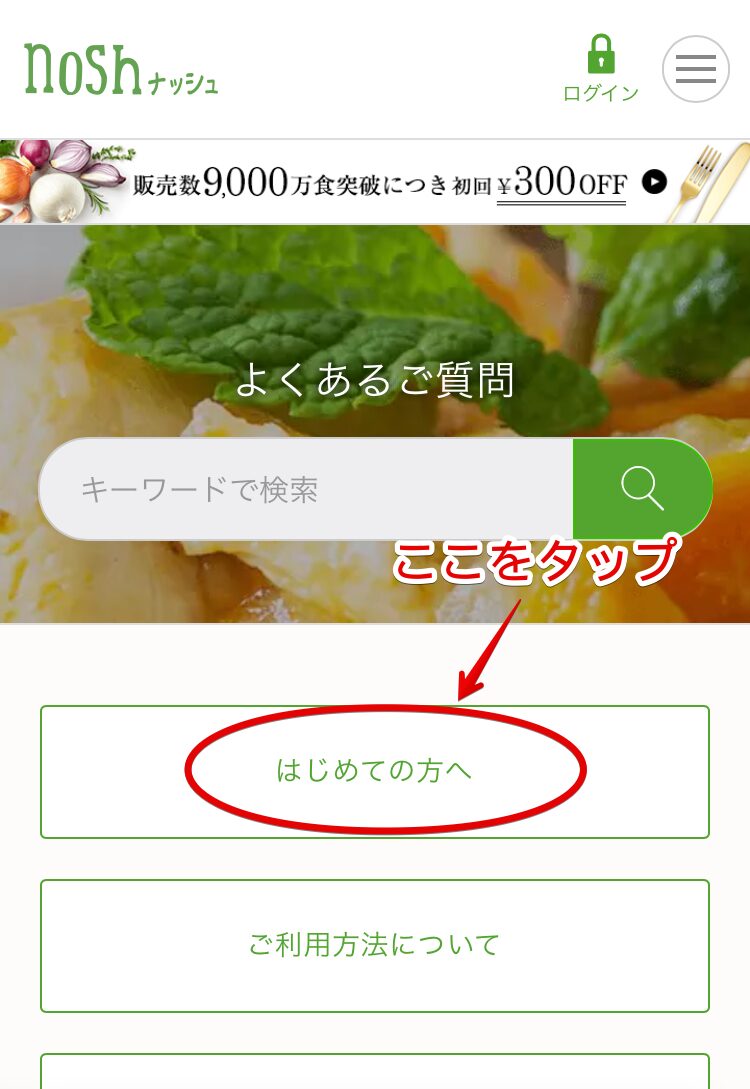Select ご利用方法について category
The image size is (750, 1089).
(375, 945)
